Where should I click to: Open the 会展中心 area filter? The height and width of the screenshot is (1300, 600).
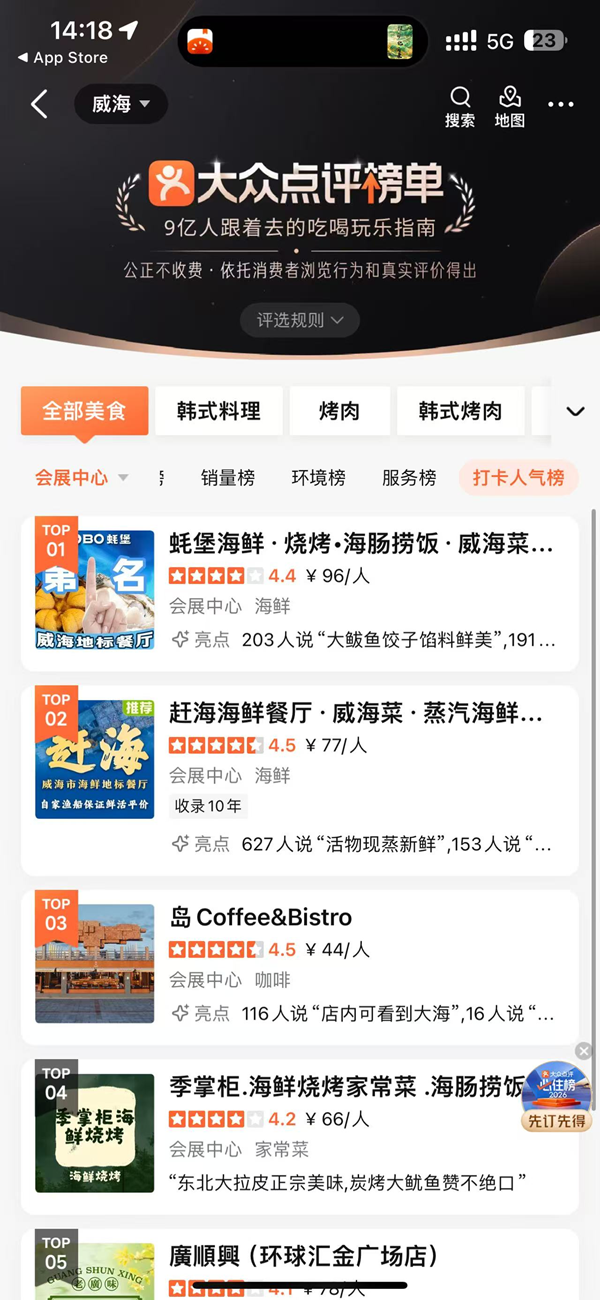82,478
